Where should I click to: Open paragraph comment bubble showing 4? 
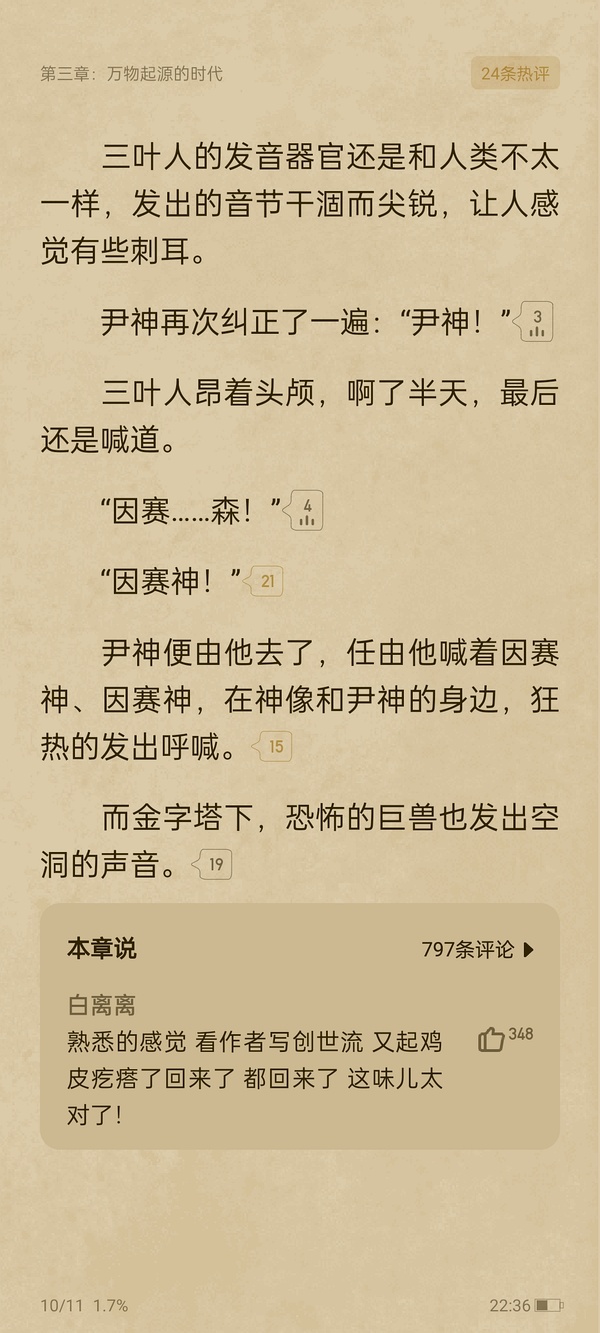(307, 511)
